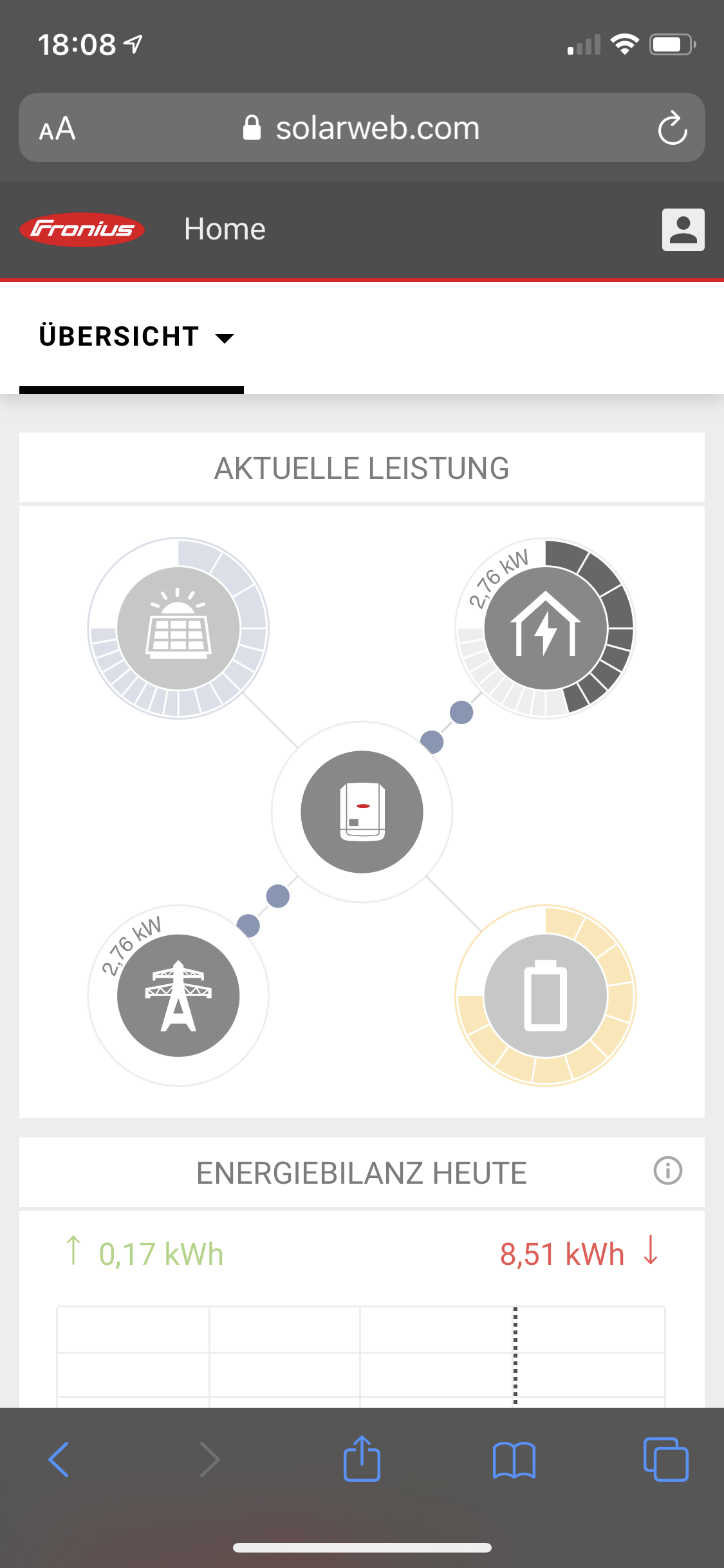Tap the solarweb.com address bar
Viewport: 724px width, 1568px height.
[x=362, y=128]
